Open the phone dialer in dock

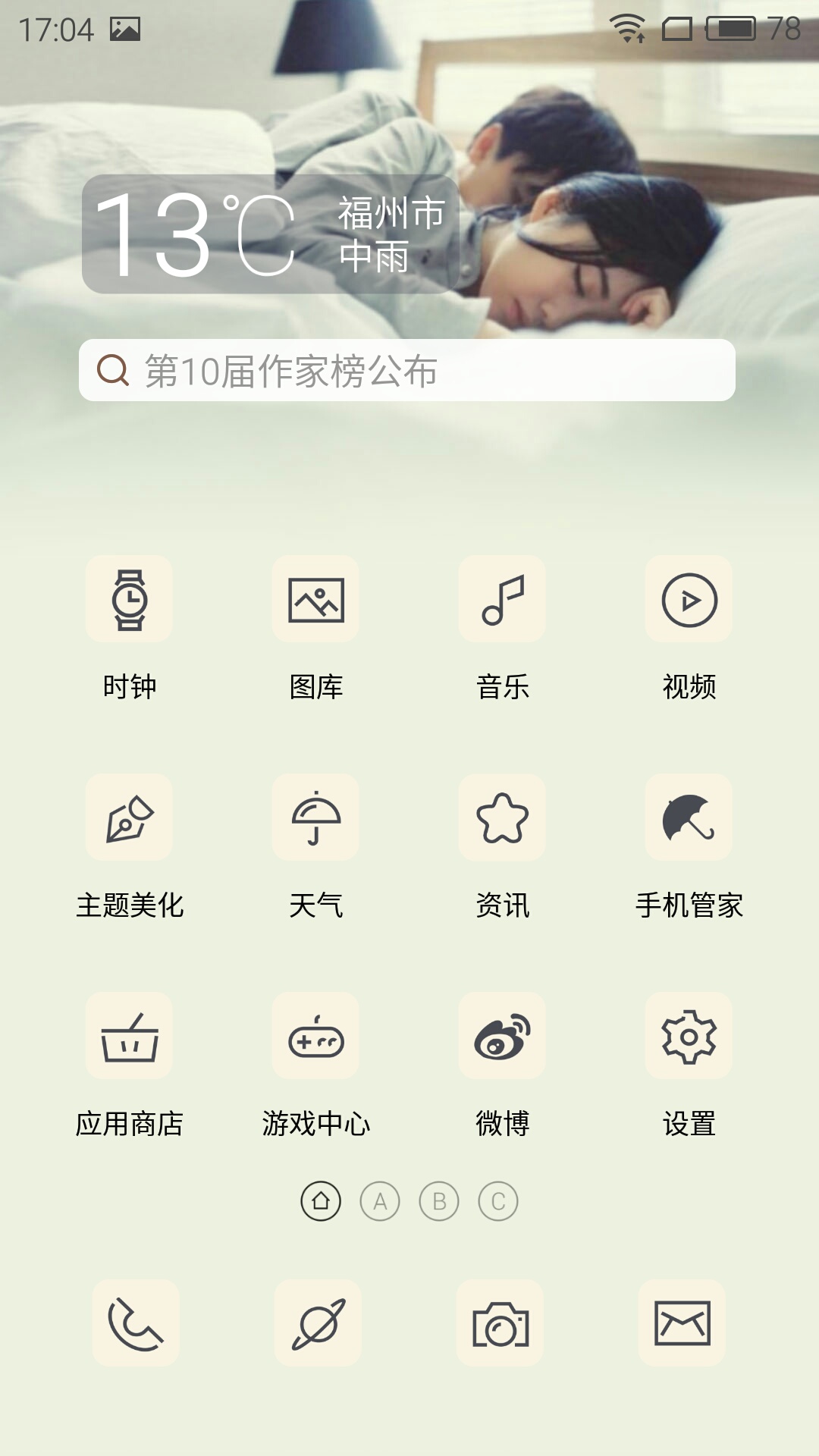[x=136, y=1323]
